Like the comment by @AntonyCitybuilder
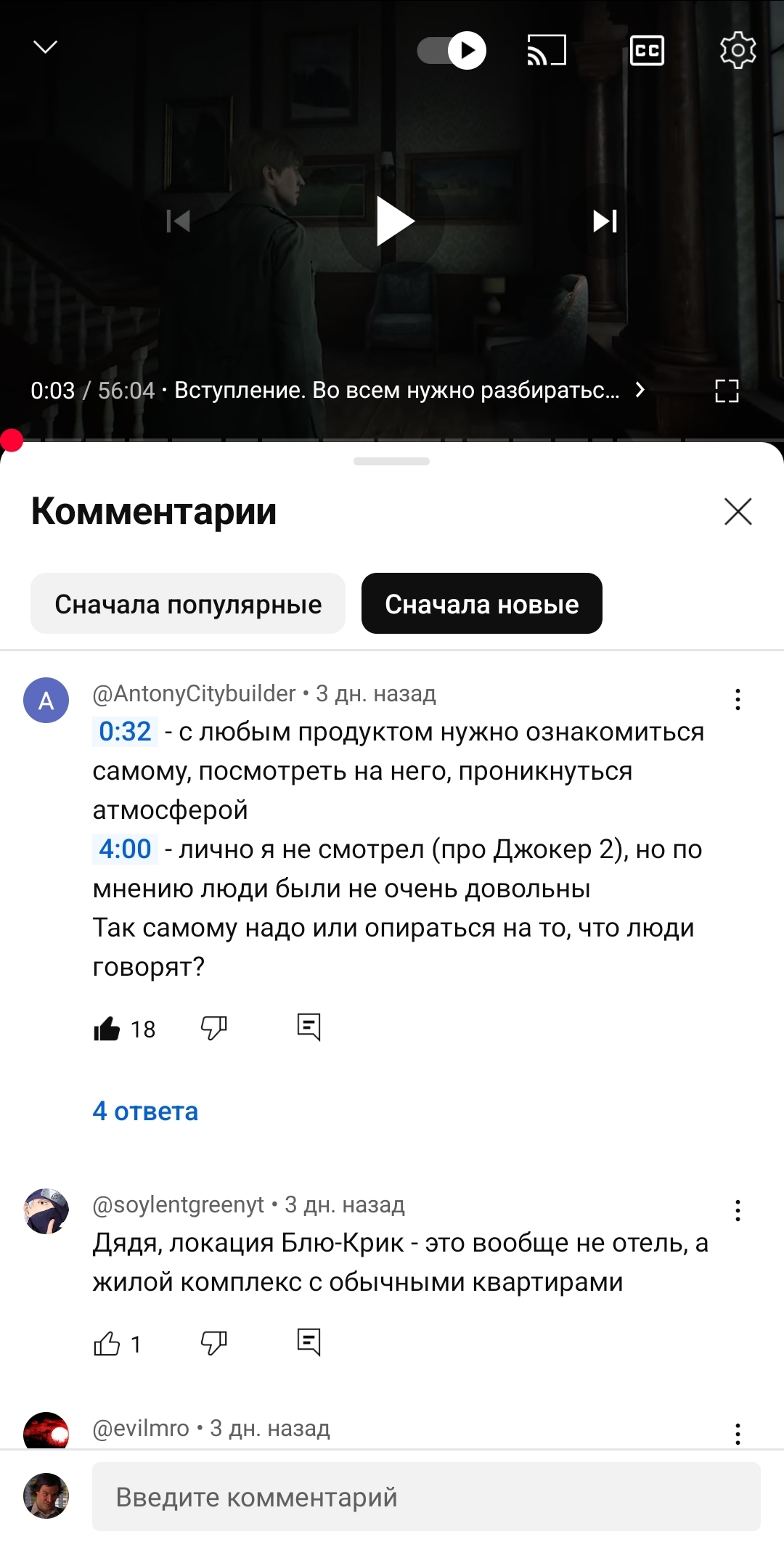Image resolution: width=784 pixels, height=1542 pixels. click(x=107, y=1028)
